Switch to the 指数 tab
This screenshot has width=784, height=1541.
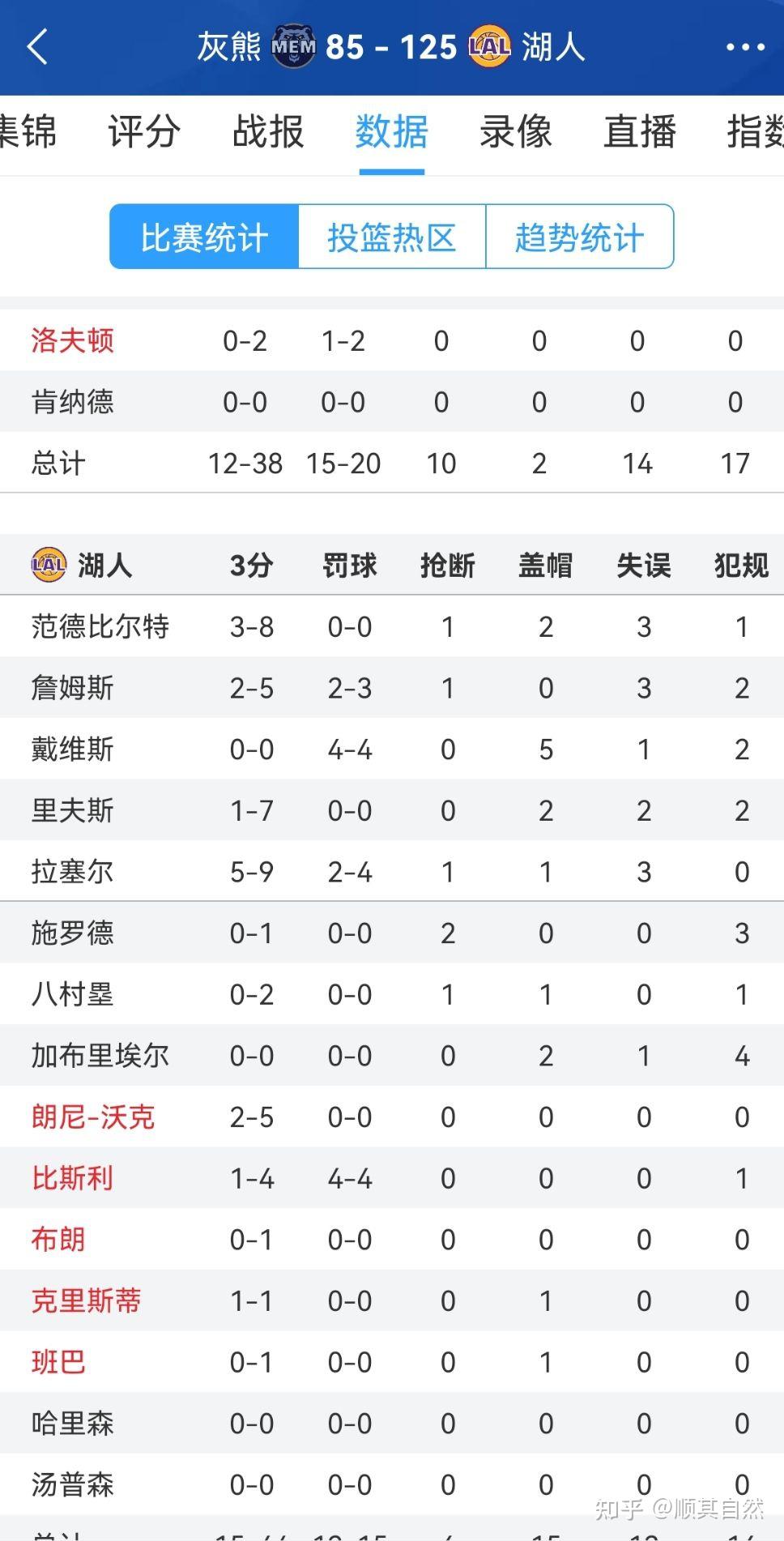(760, 132)
